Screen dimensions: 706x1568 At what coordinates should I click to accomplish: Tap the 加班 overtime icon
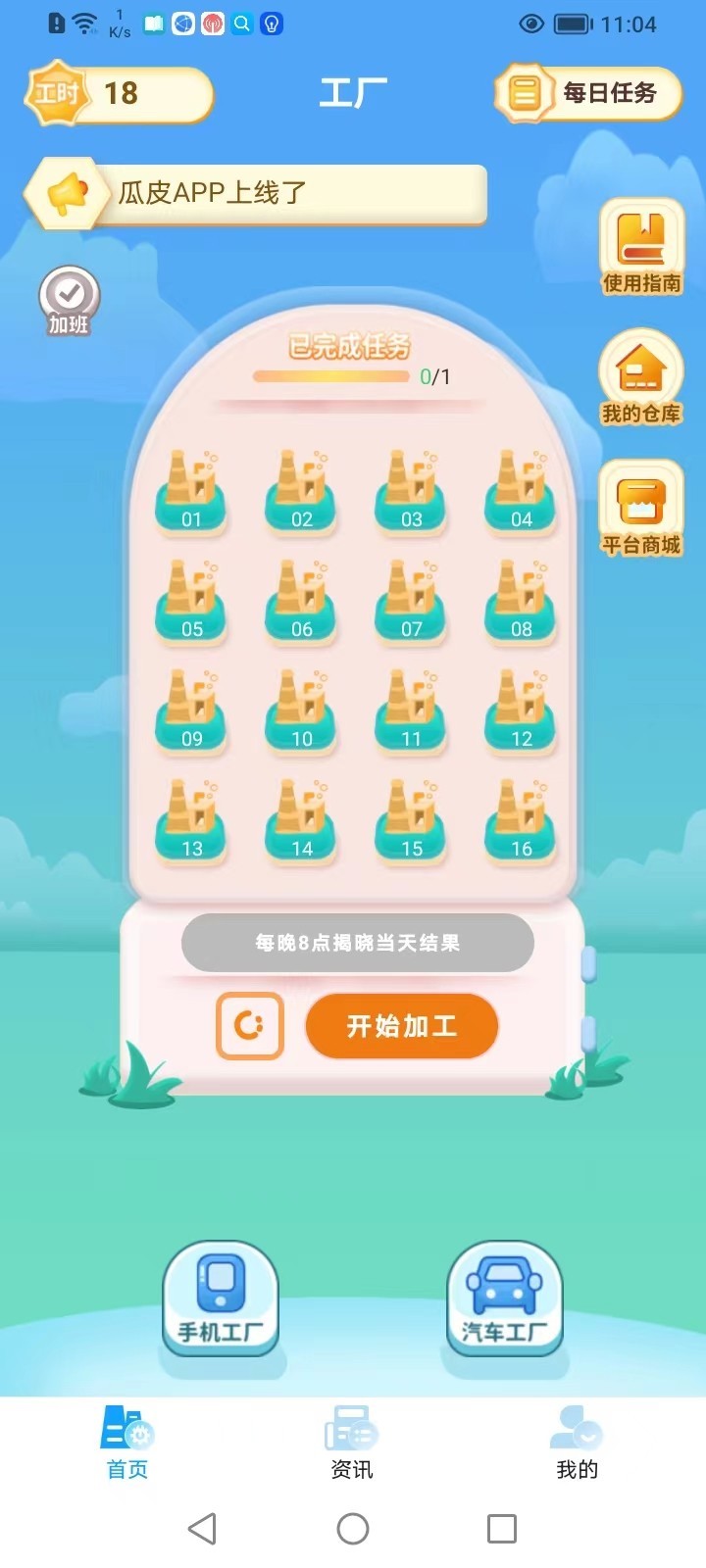69,301
